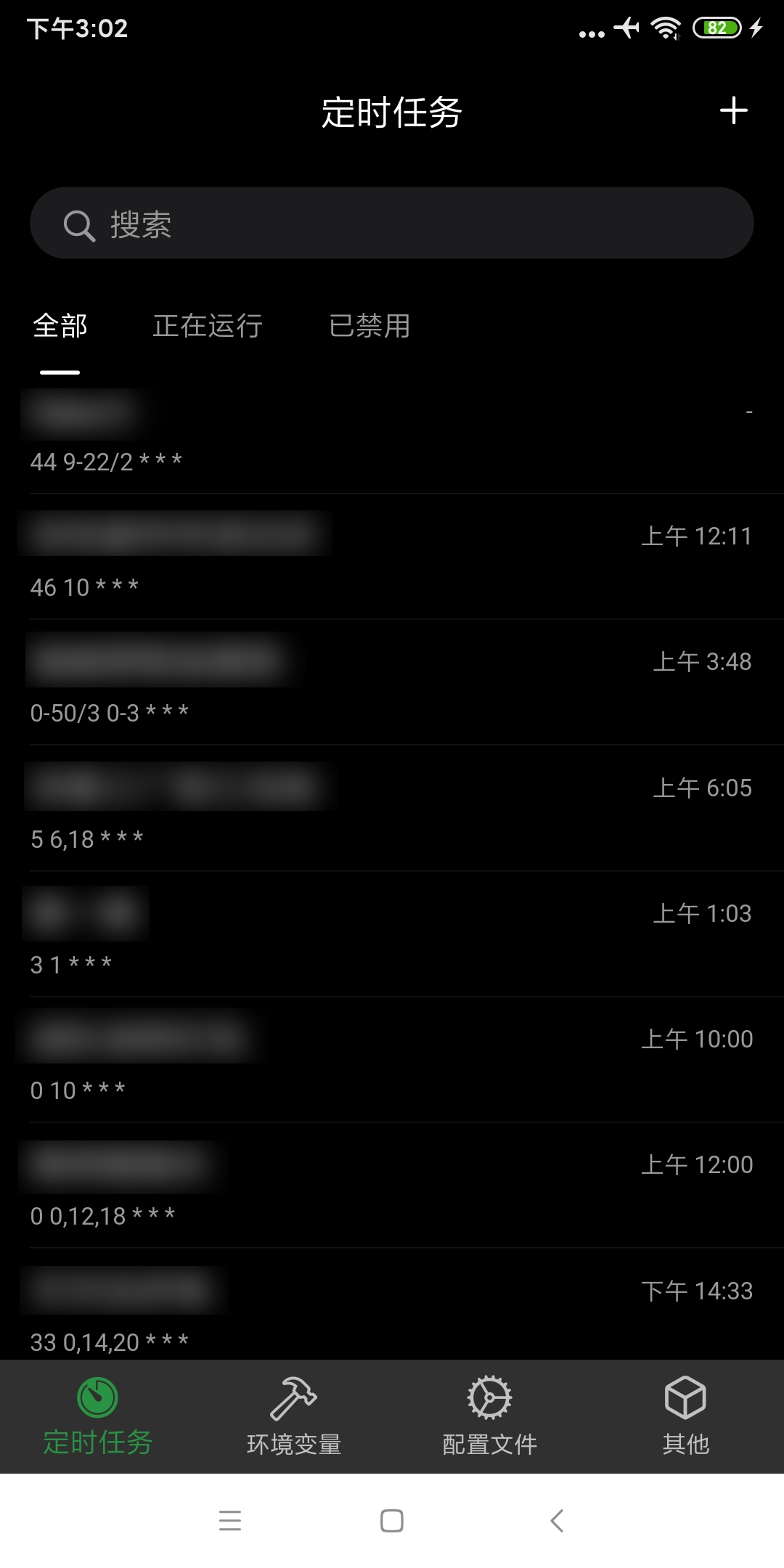Tap the 搜索 search field
The height and width of the screenshot is (1568, 784).
392,224
